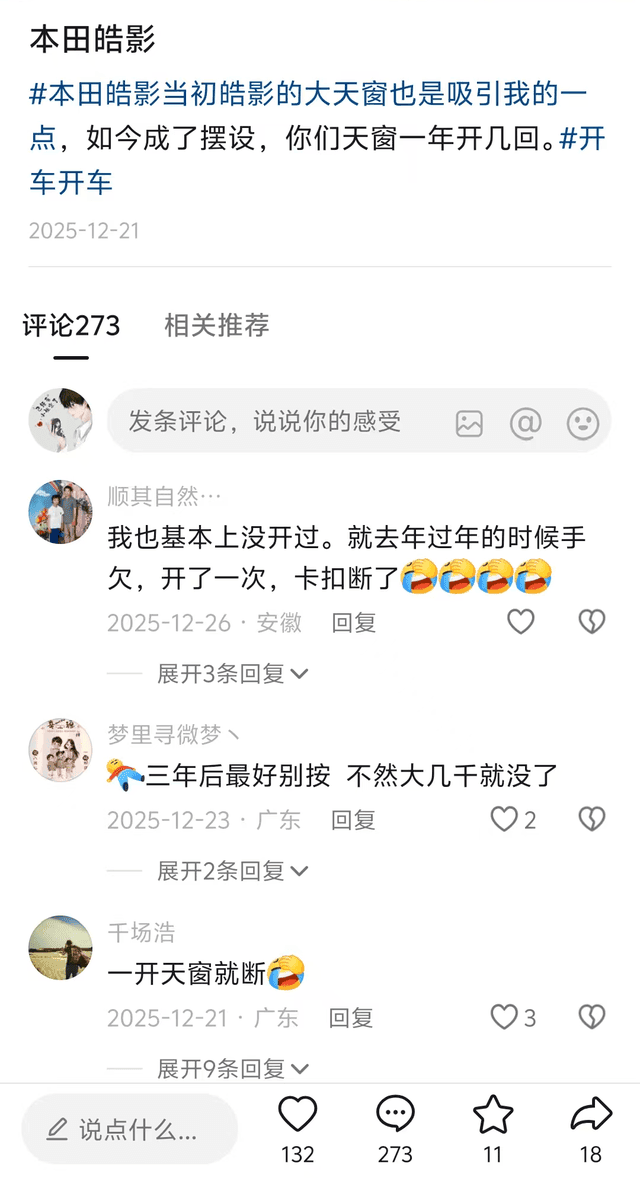Open 千场浩's profile avatar

pyautogui.click(x=60, y=947)
